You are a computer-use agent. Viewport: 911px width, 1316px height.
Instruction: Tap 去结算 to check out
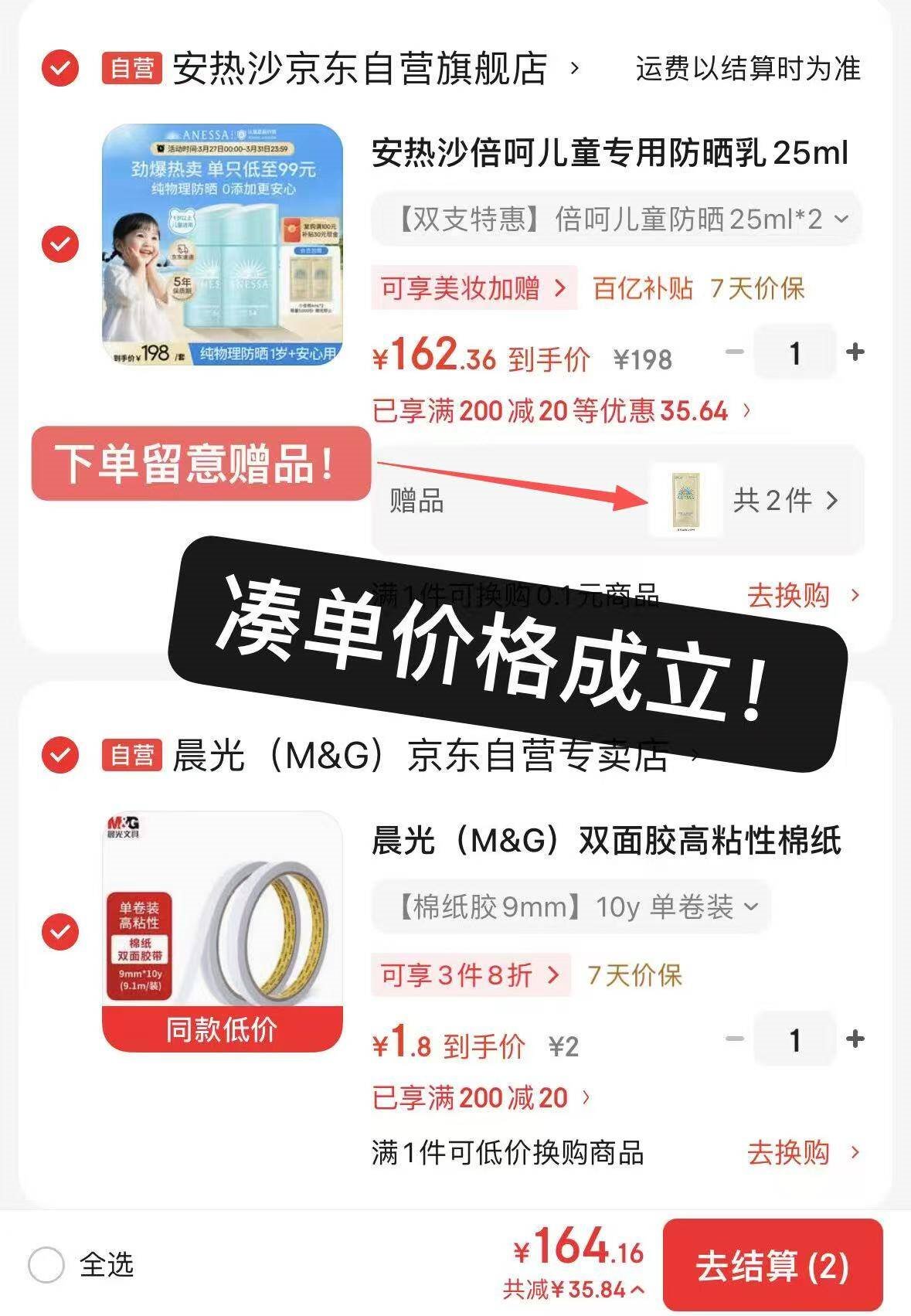point(772,1266)
